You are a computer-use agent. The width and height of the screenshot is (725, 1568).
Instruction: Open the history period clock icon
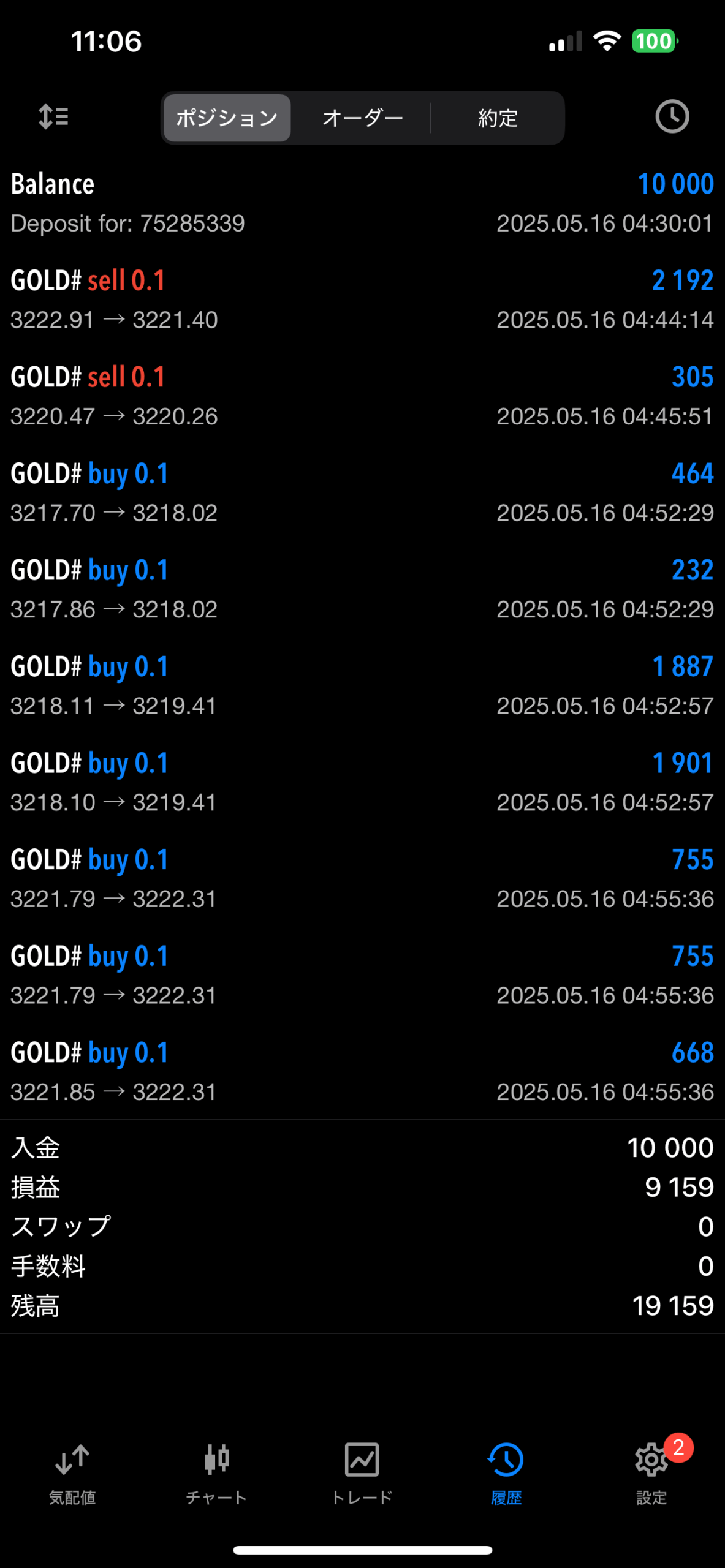(x=672, y=116)
